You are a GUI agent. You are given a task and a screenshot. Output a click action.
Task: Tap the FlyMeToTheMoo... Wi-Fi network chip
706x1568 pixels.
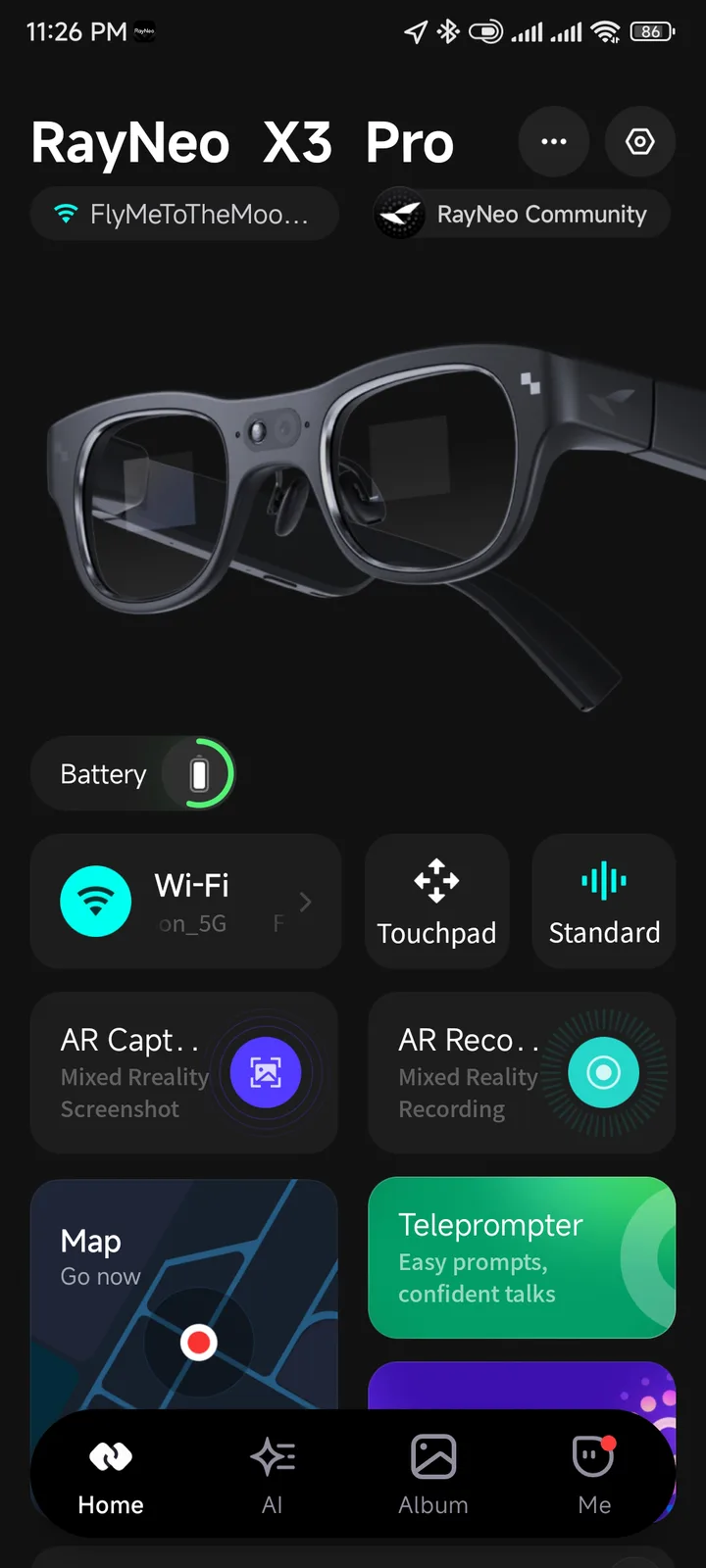click(184, 214)
